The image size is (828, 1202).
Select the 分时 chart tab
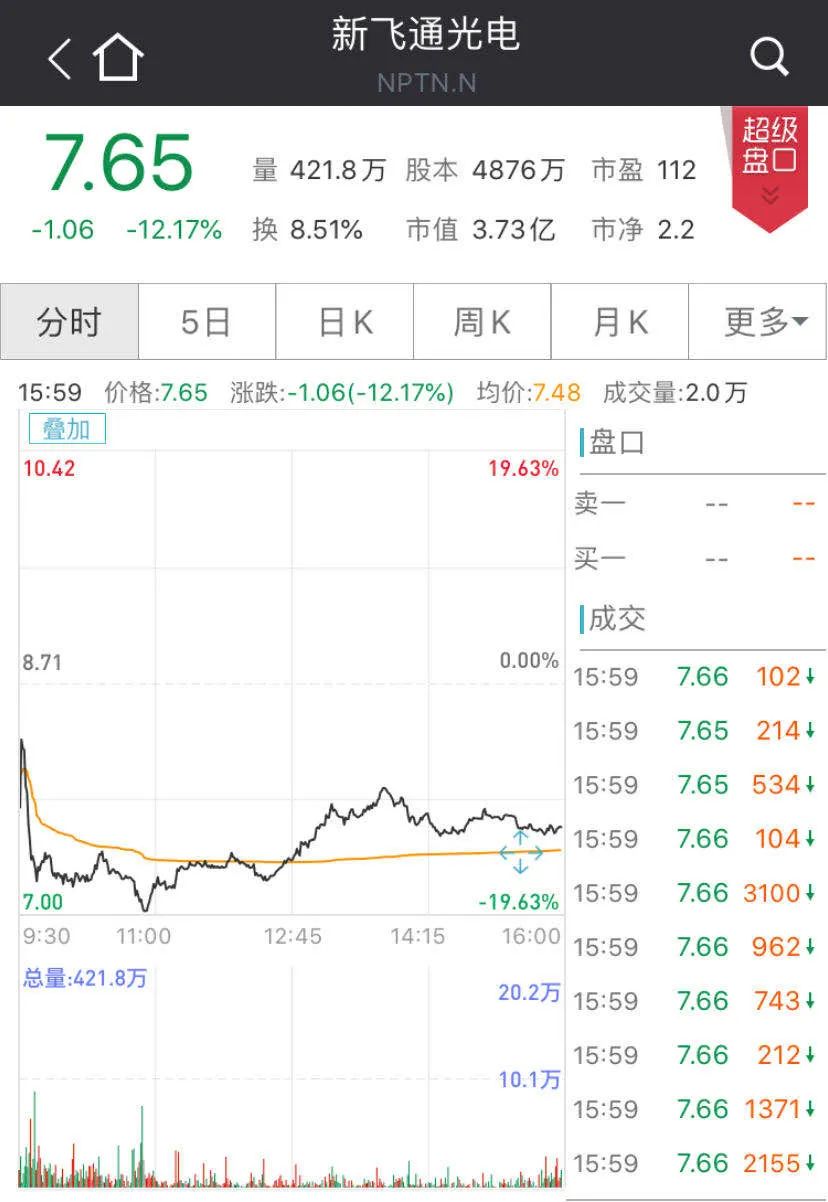[69, 322]
